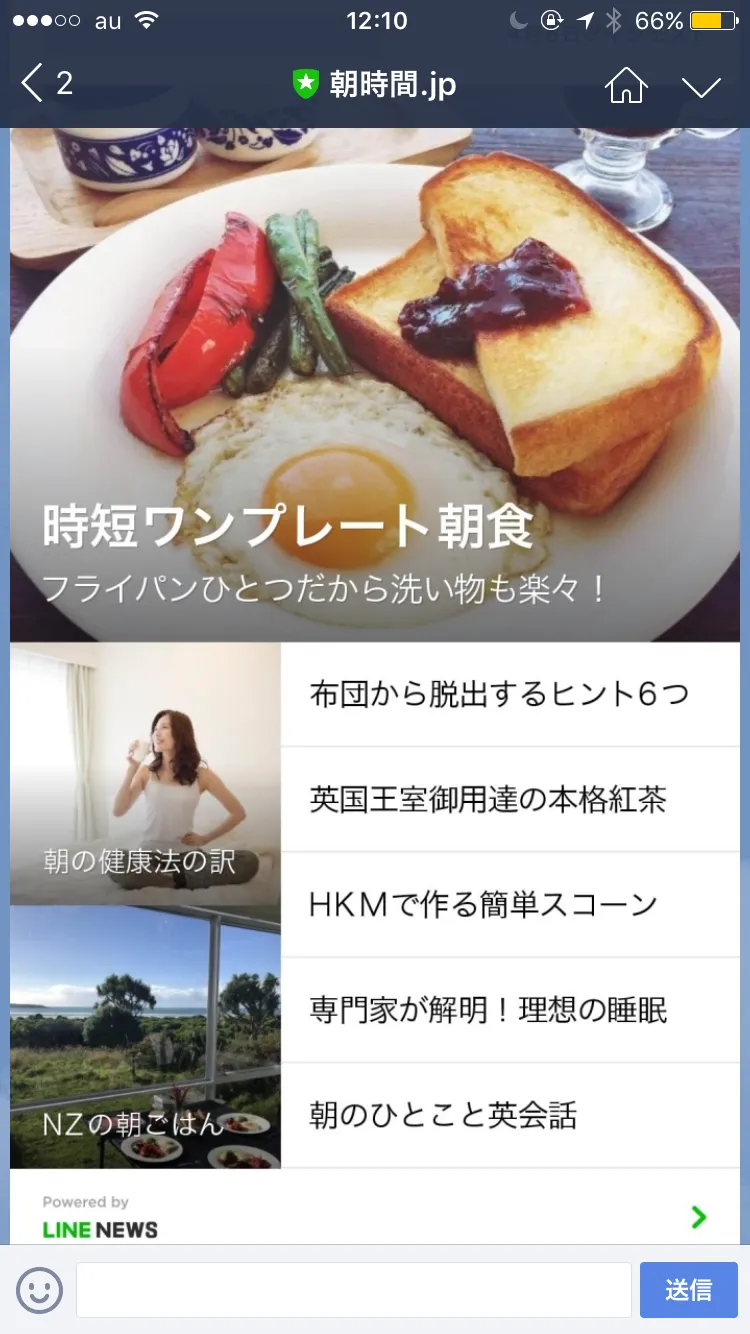Tap the 送信 send button
This screenshot has height=1334, width=750.
tap(689, 1290)
